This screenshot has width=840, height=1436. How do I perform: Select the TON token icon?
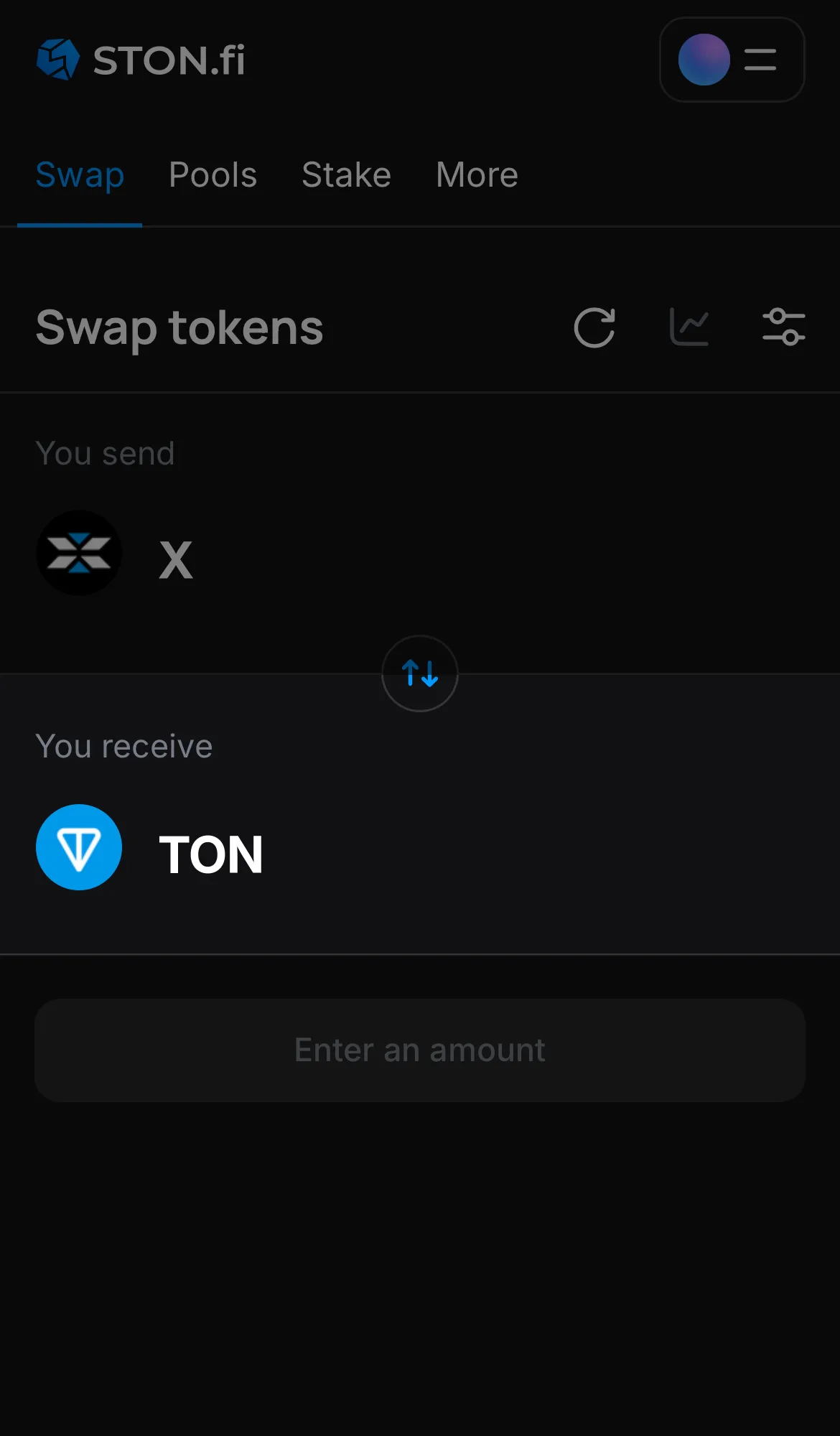coord(79,847)
